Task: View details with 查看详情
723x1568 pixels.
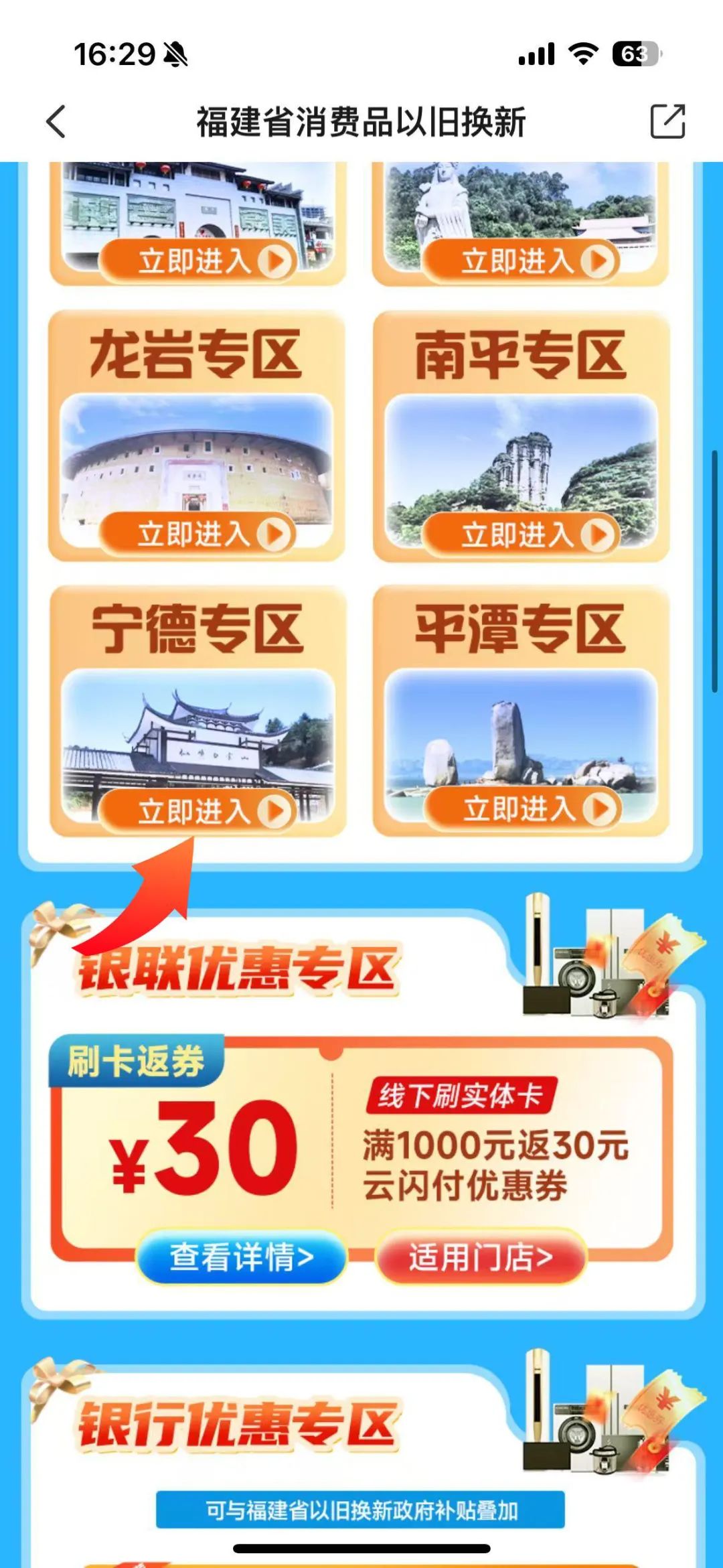Action: [x=242, y=1257]
